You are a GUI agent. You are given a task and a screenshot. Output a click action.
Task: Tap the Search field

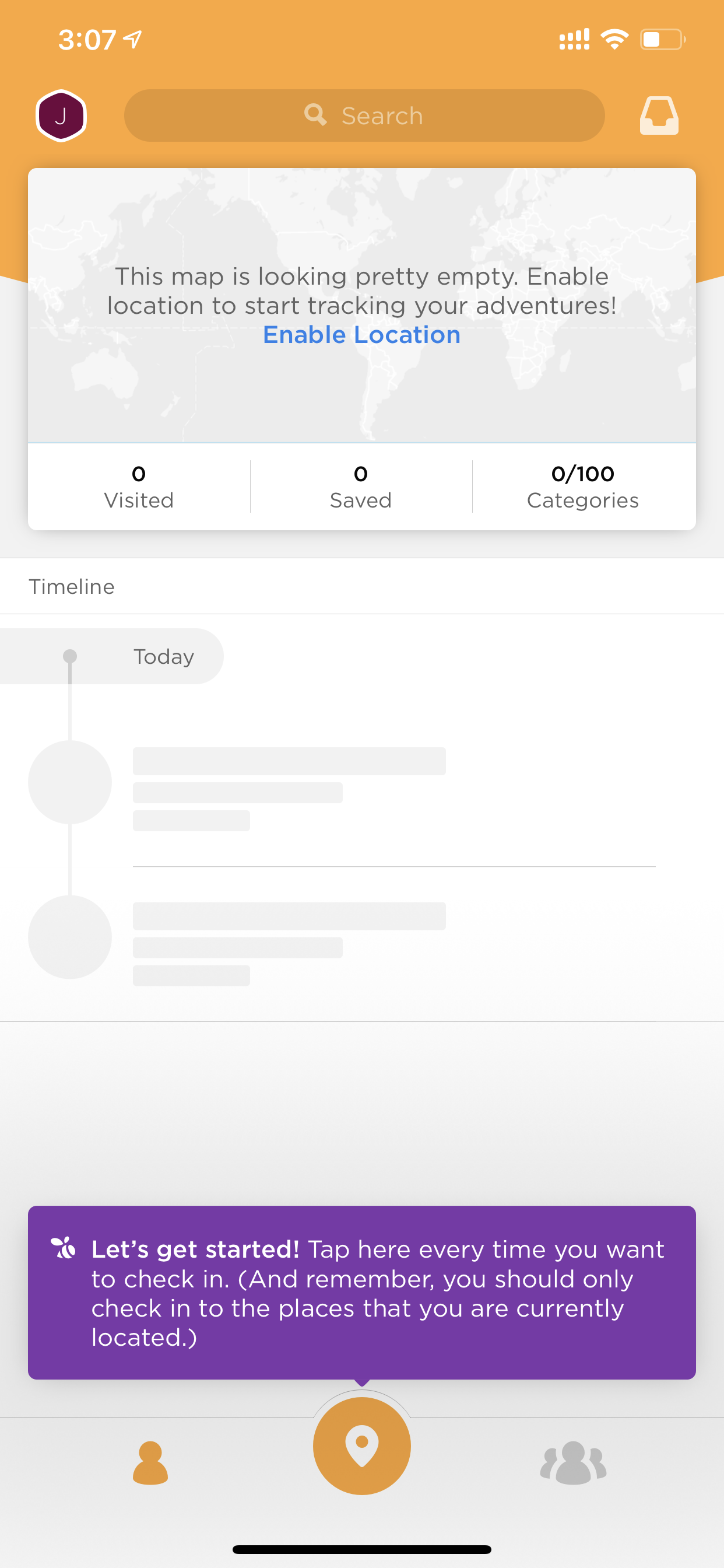pos(364,116)
